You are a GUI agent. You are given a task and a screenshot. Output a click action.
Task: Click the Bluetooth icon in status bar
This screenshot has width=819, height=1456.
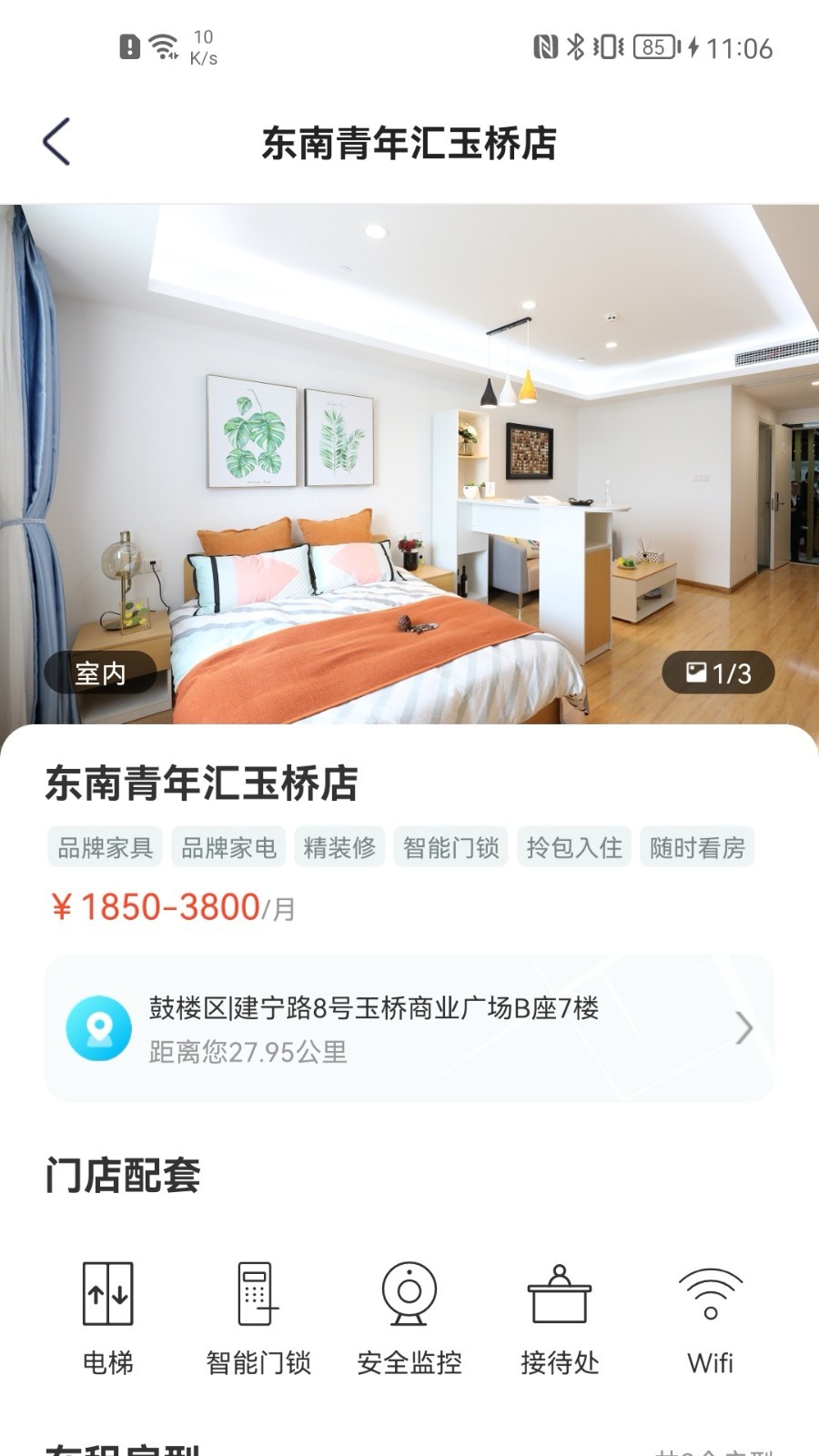tap(574, 50)
